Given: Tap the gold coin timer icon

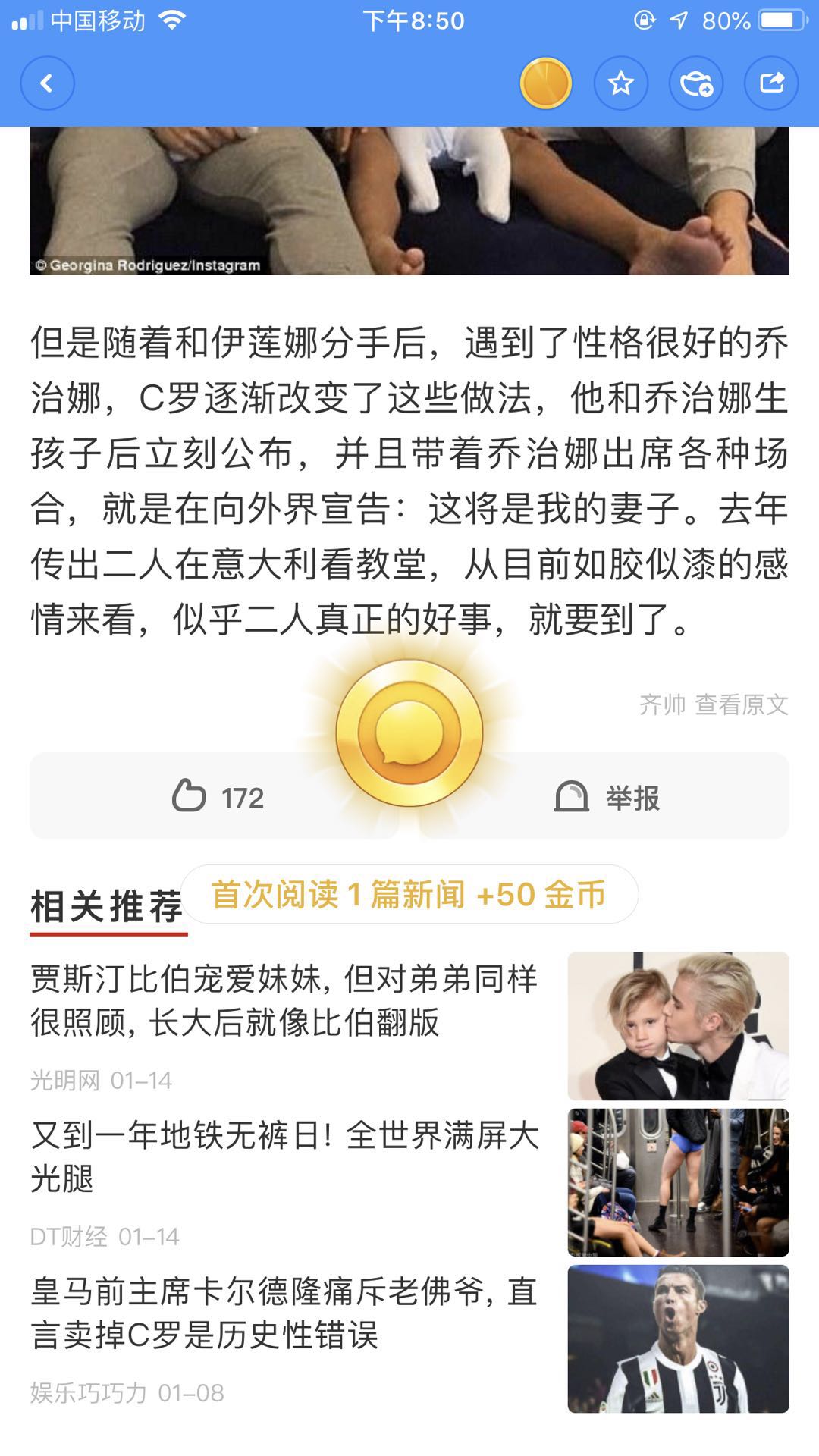Looking at the screenshot, I should click(x=545, y=83).
